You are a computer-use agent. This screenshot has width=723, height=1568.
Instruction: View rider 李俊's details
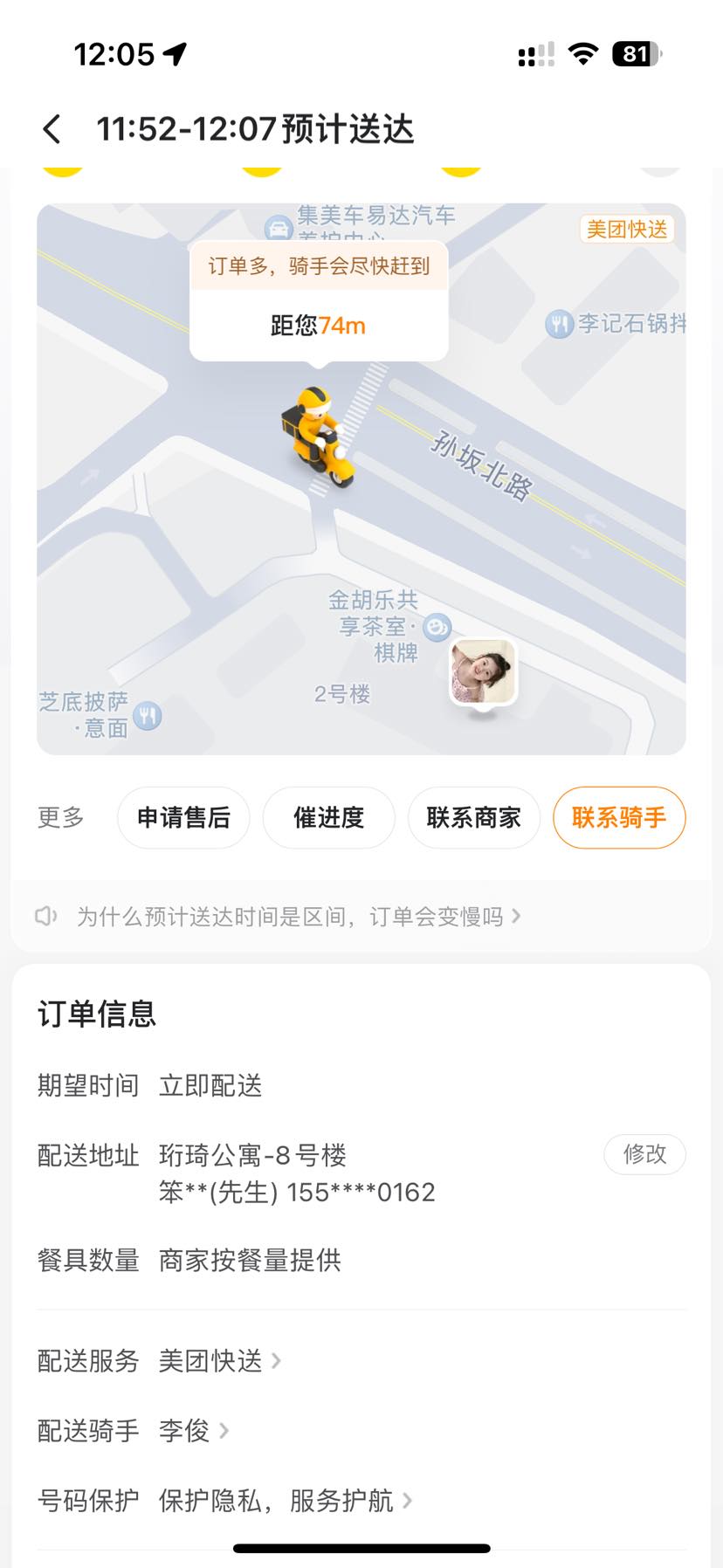click(192, 1430)
